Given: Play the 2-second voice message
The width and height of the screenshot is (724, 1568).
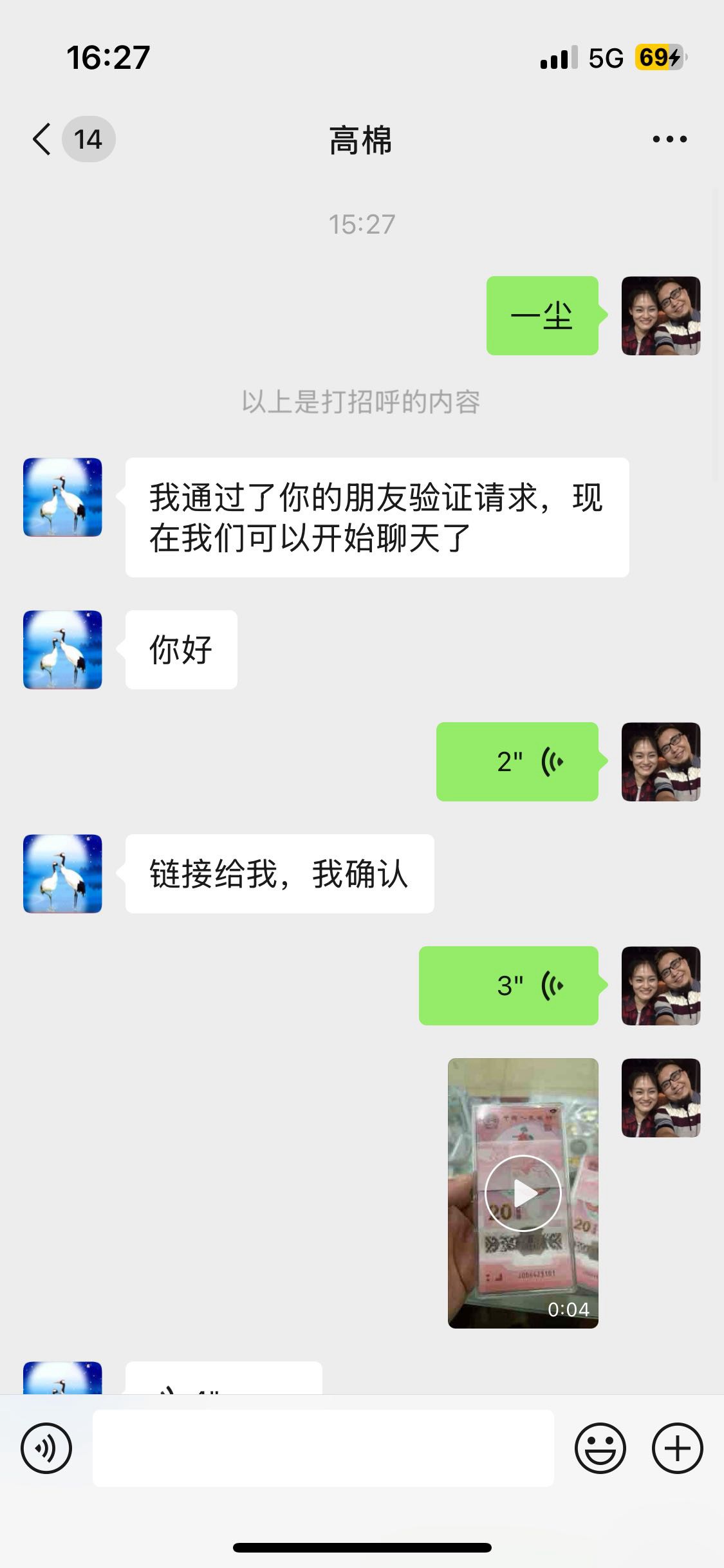Looking at the screenshot, I should click(x=517, y=761).
